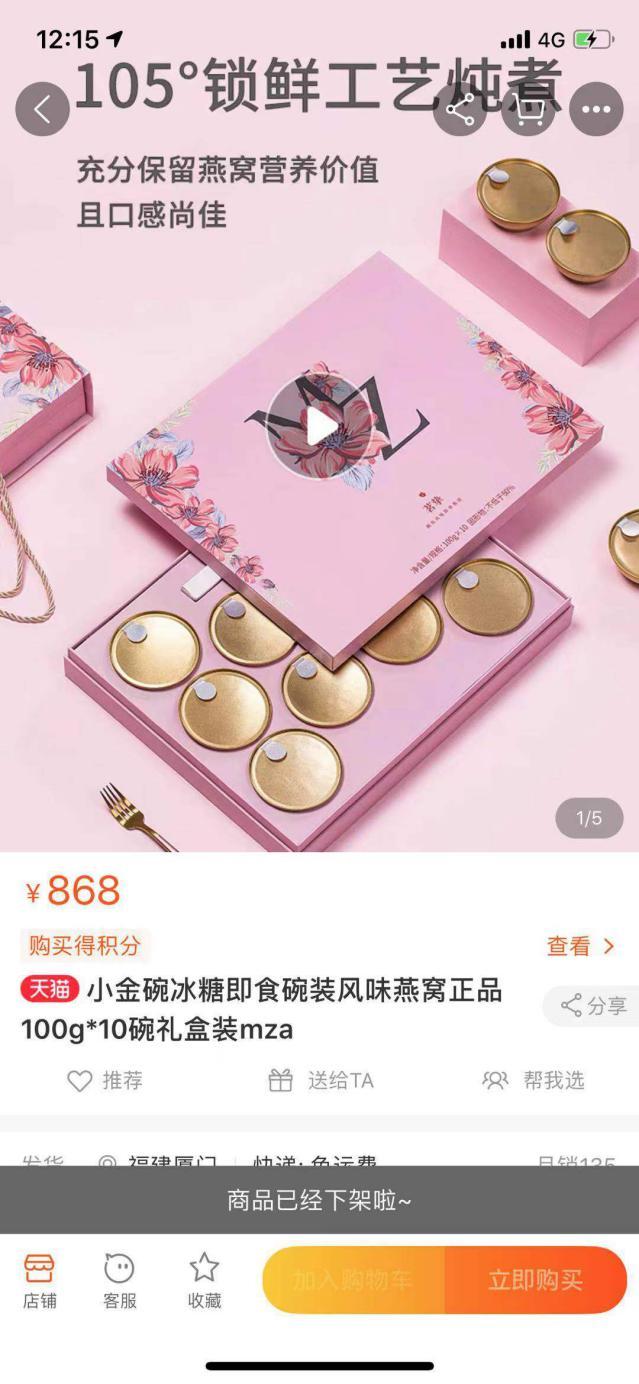Tap 查看 to view purchase points
This screenshot has width=639, height=1384.
pos(580,946)
